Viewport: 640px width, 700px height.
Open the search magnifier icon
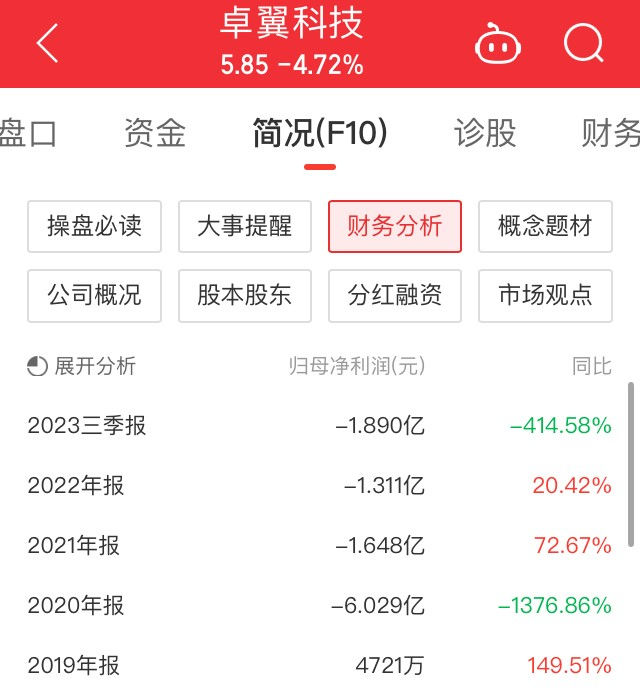(x=584, y=43)
